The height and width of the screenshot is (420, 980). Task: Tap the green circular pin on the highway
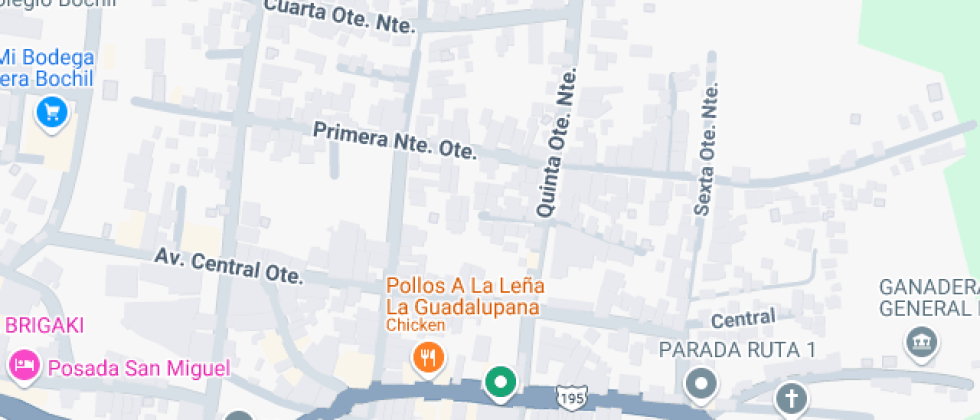(500, 381)
